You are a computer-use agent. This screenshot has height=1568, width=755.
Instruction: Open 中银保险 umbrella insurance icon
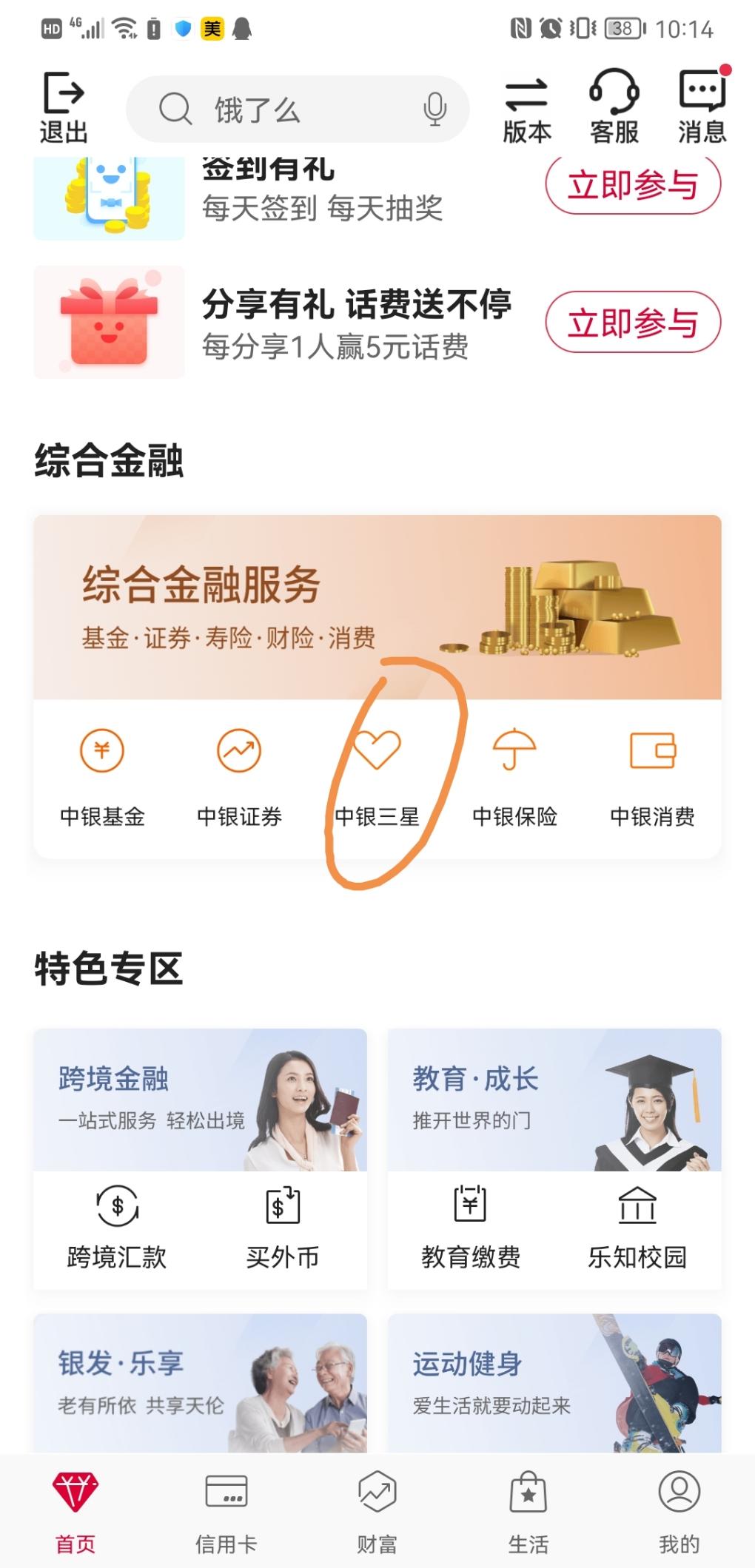tap(516, 751)
